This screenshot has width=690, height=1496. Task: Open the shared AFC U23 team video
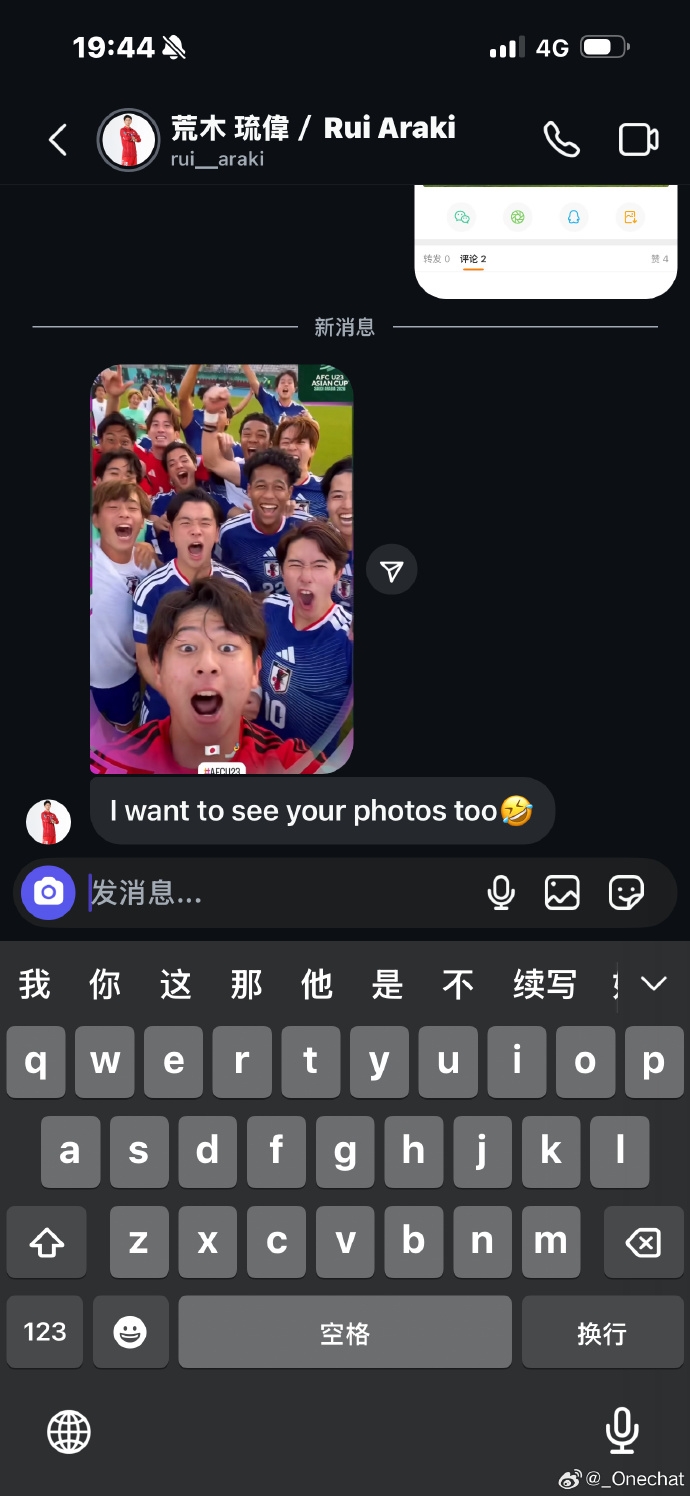pos(221,568)
